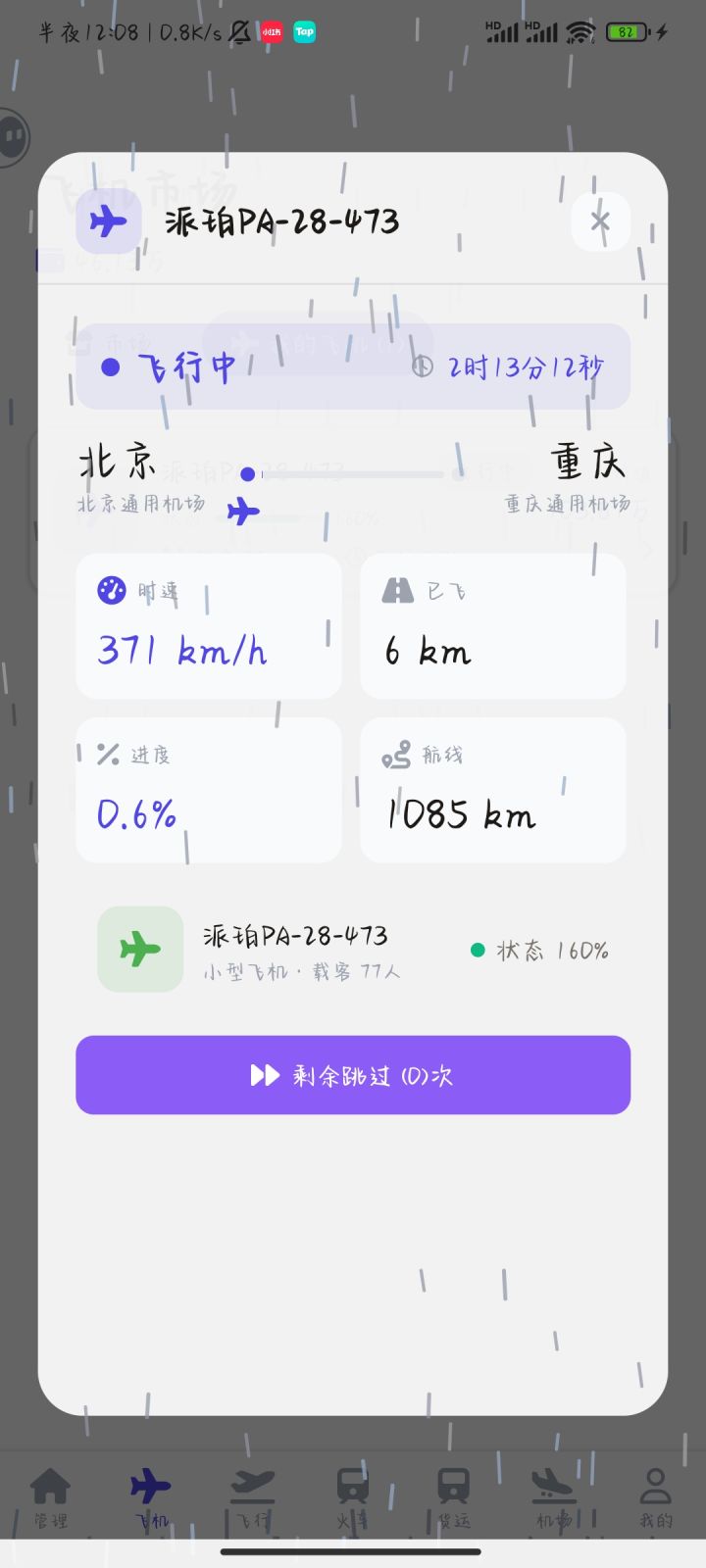Tap the speedometer icon on the 时速 card
706x1568 pixels.
coord(111,591)
